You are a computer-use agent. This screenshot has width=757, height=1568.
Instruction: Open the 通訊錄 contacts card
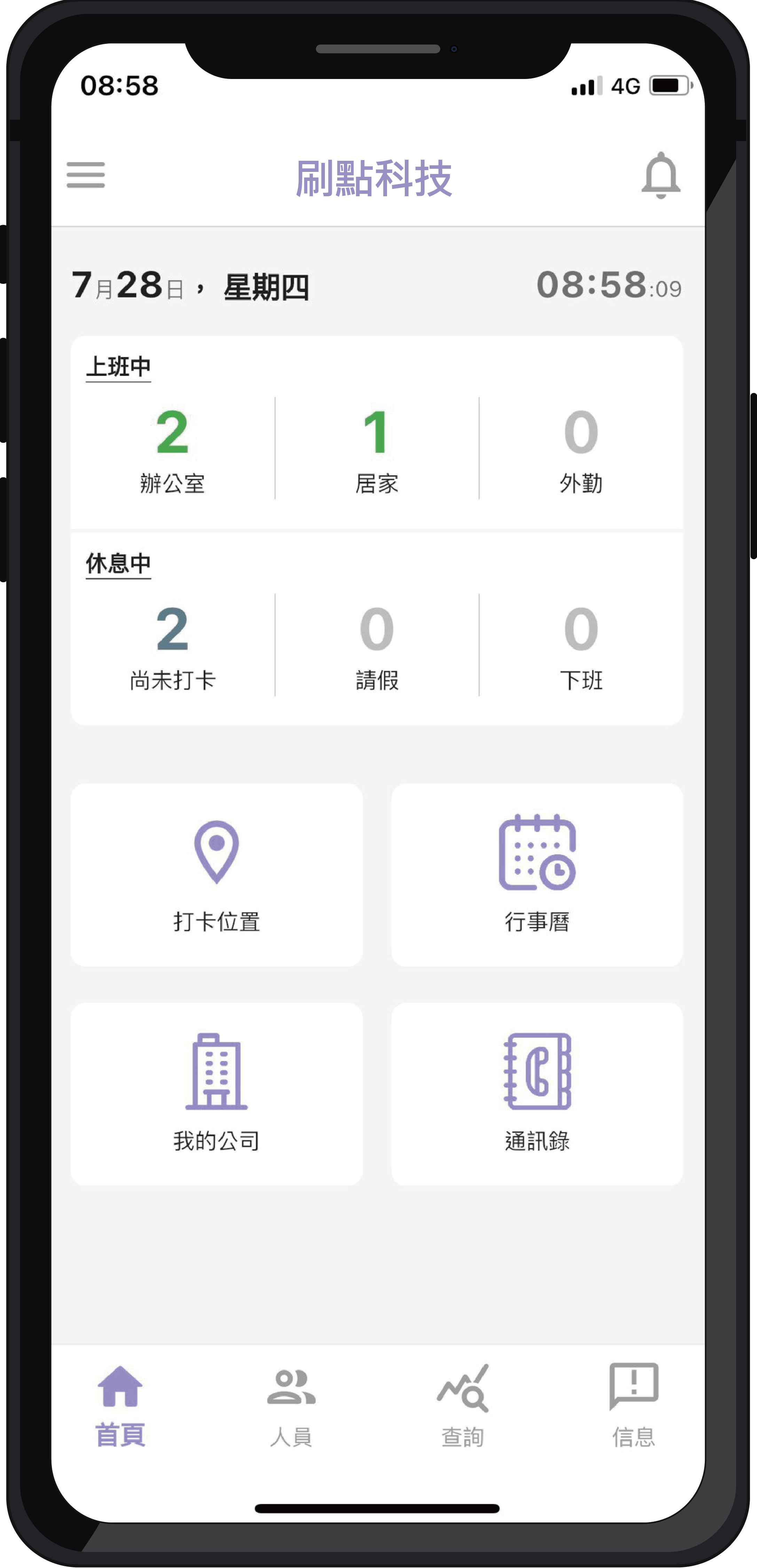coord(537,1094)
